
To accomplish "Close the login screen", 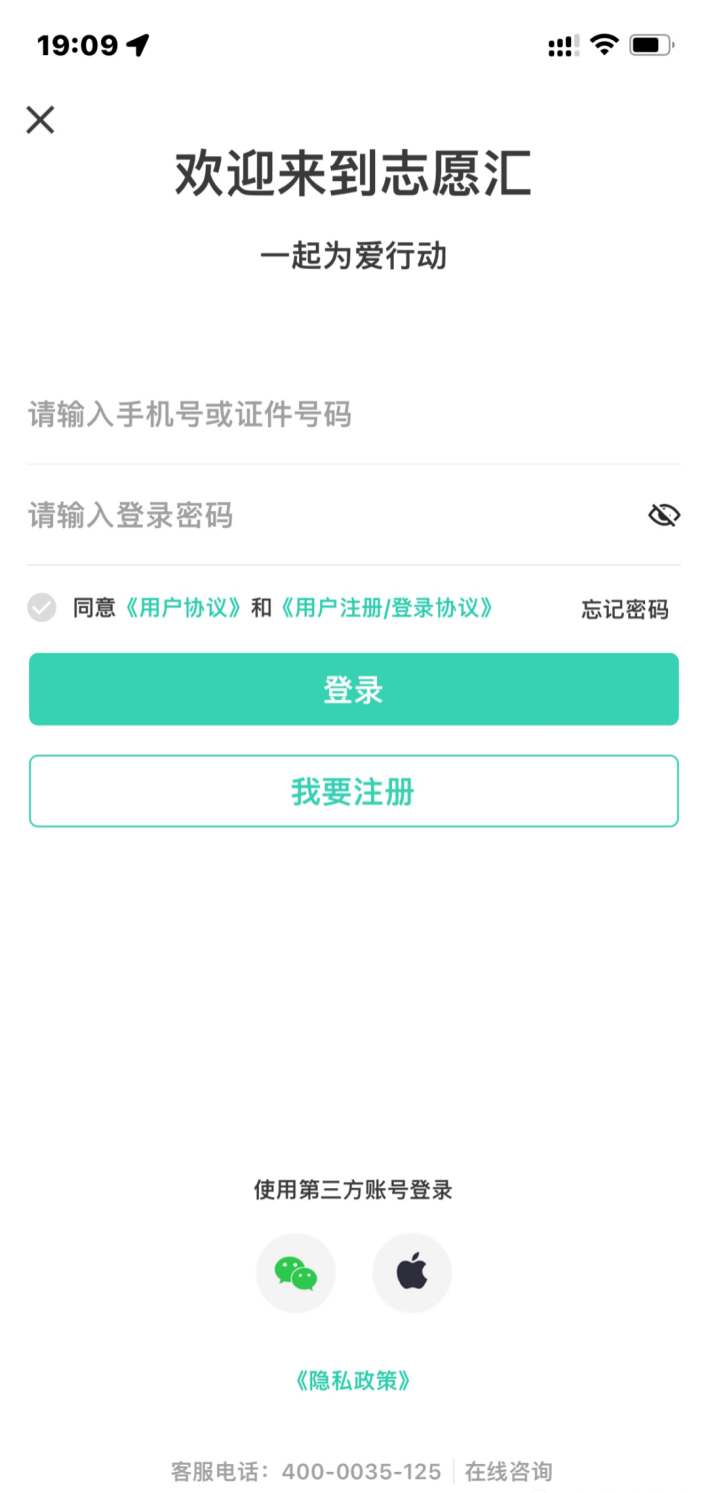I will (40, 120).
